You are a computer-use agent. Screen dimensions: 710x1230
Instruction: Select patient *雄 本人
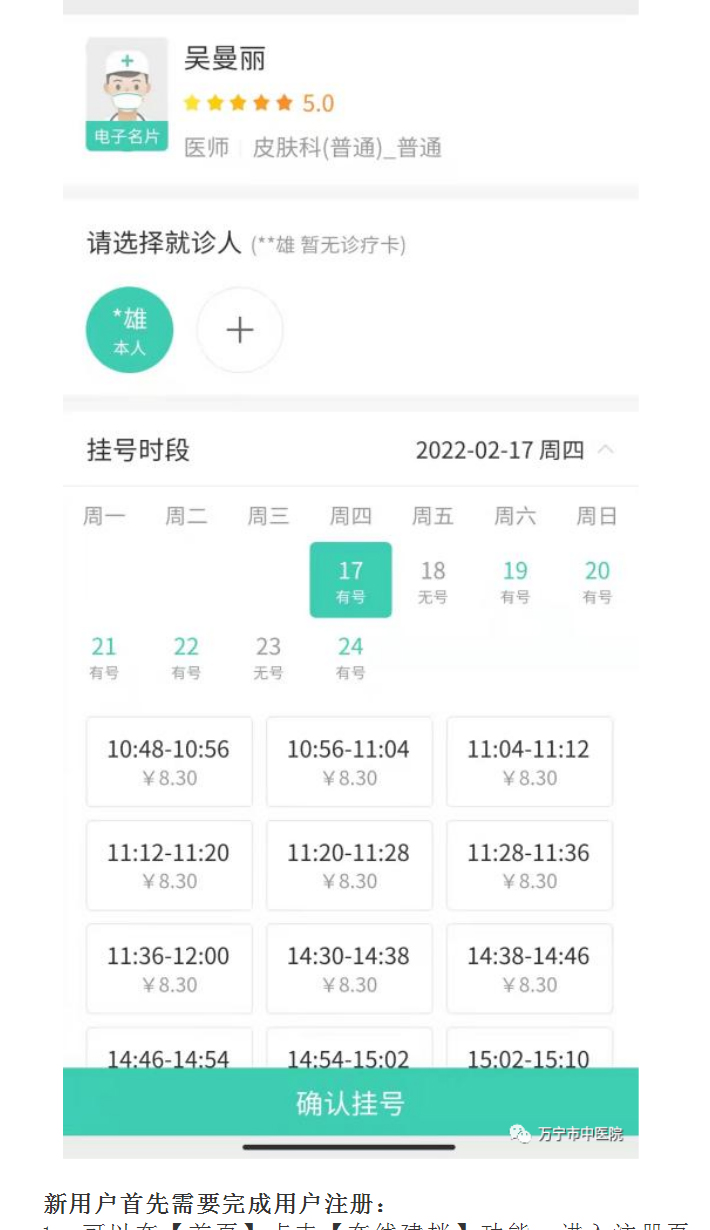[130, 330]
